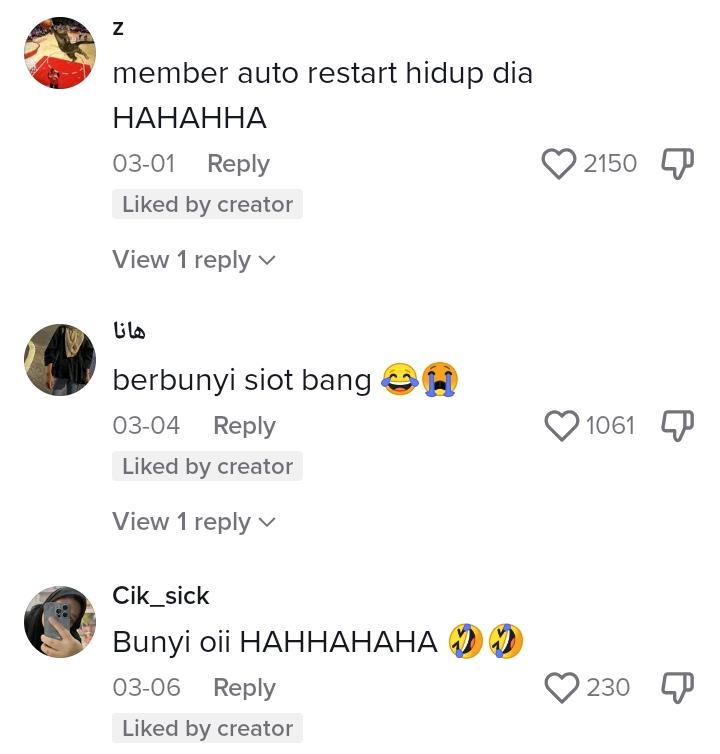Reply to Cik_sick's comment
Screen dimensions: 720x754
[244, 687]
